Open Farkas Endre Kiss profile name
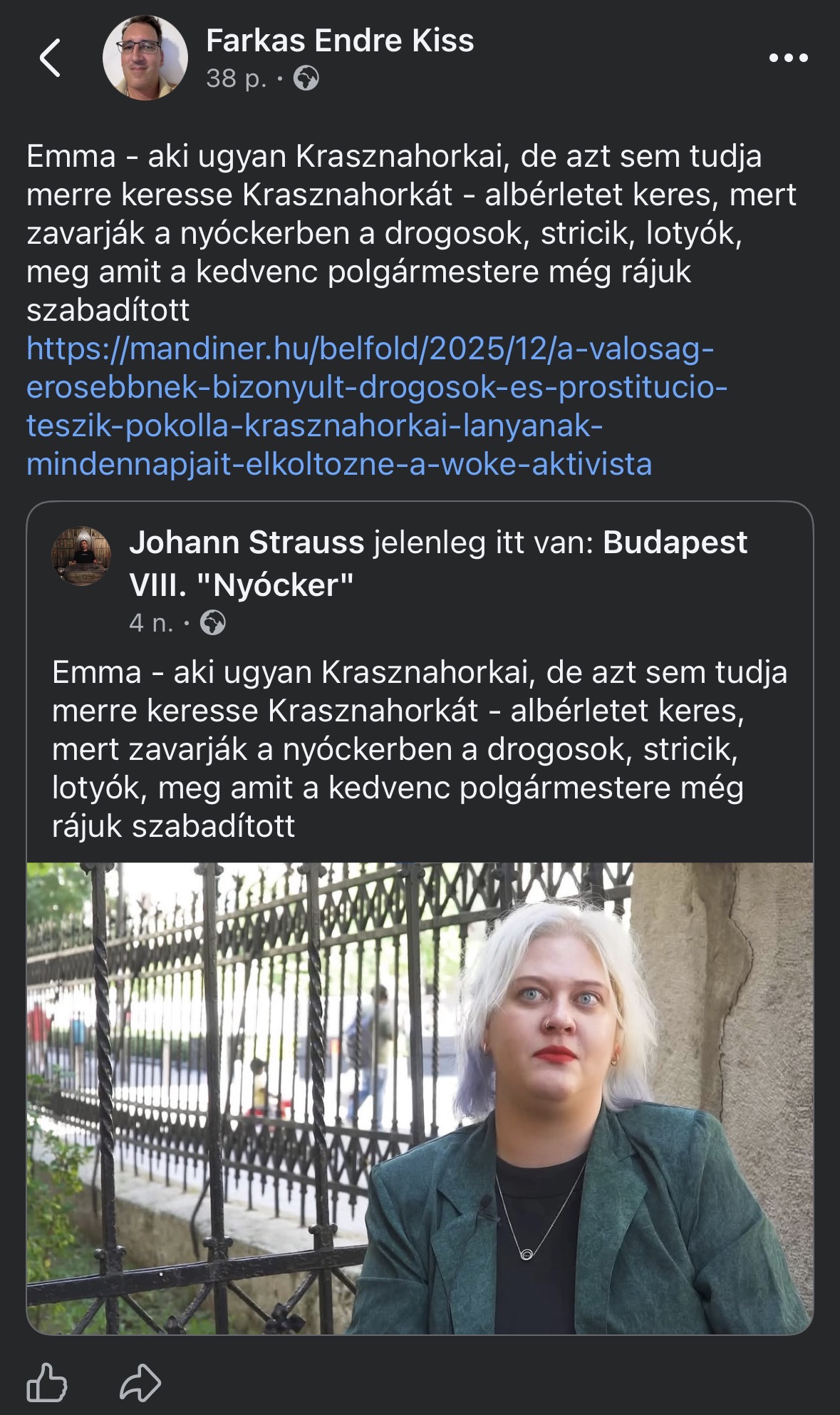Screen dimensions: 840x1415 click(340, 41)
